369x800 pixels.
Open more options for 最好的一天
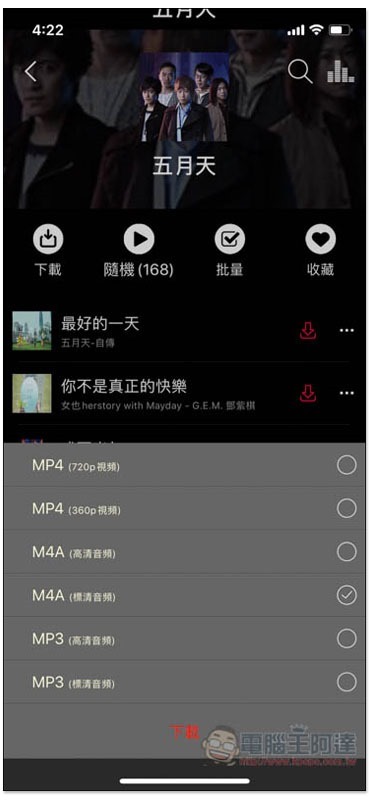[x=347, y=331]
